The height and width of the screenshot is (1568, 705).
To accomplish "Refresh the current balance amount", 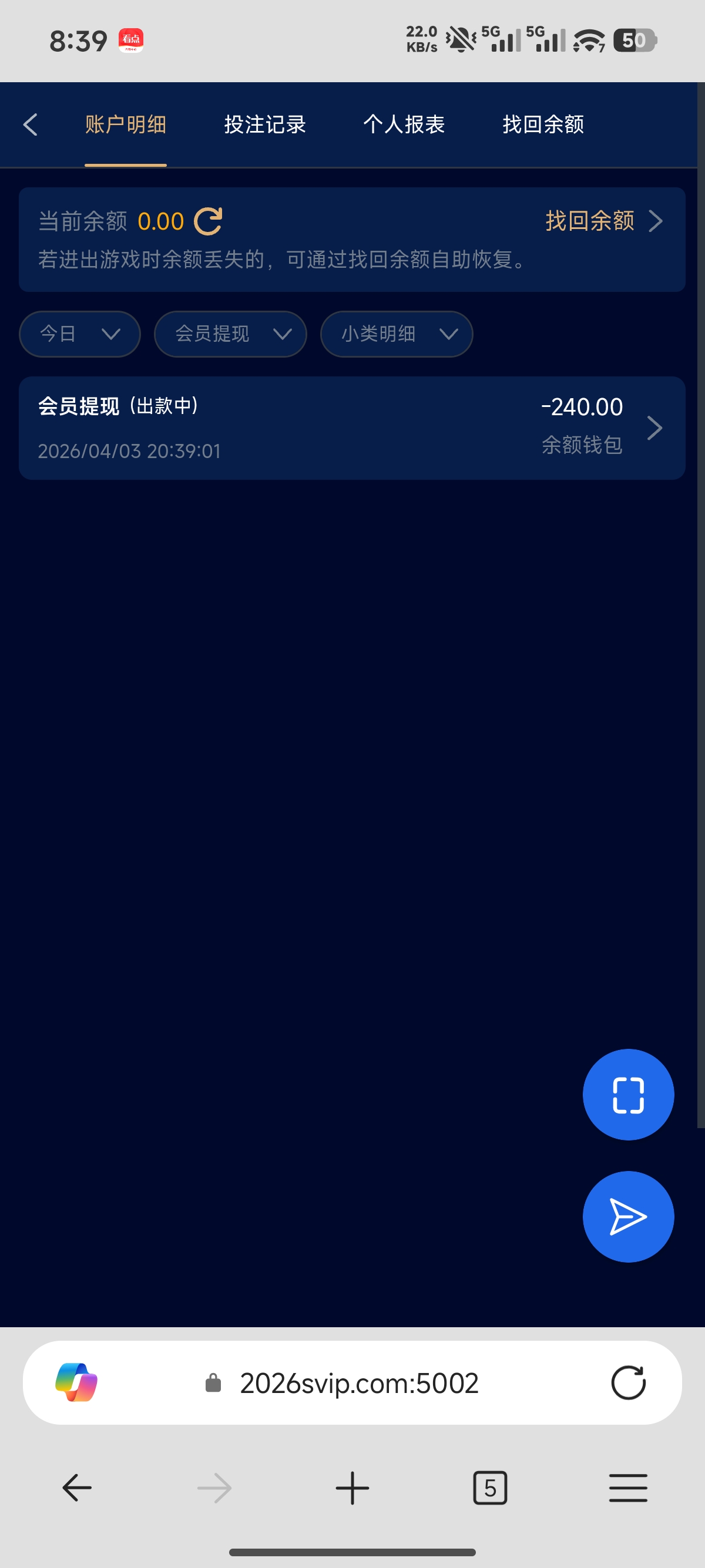I will 208,220.
